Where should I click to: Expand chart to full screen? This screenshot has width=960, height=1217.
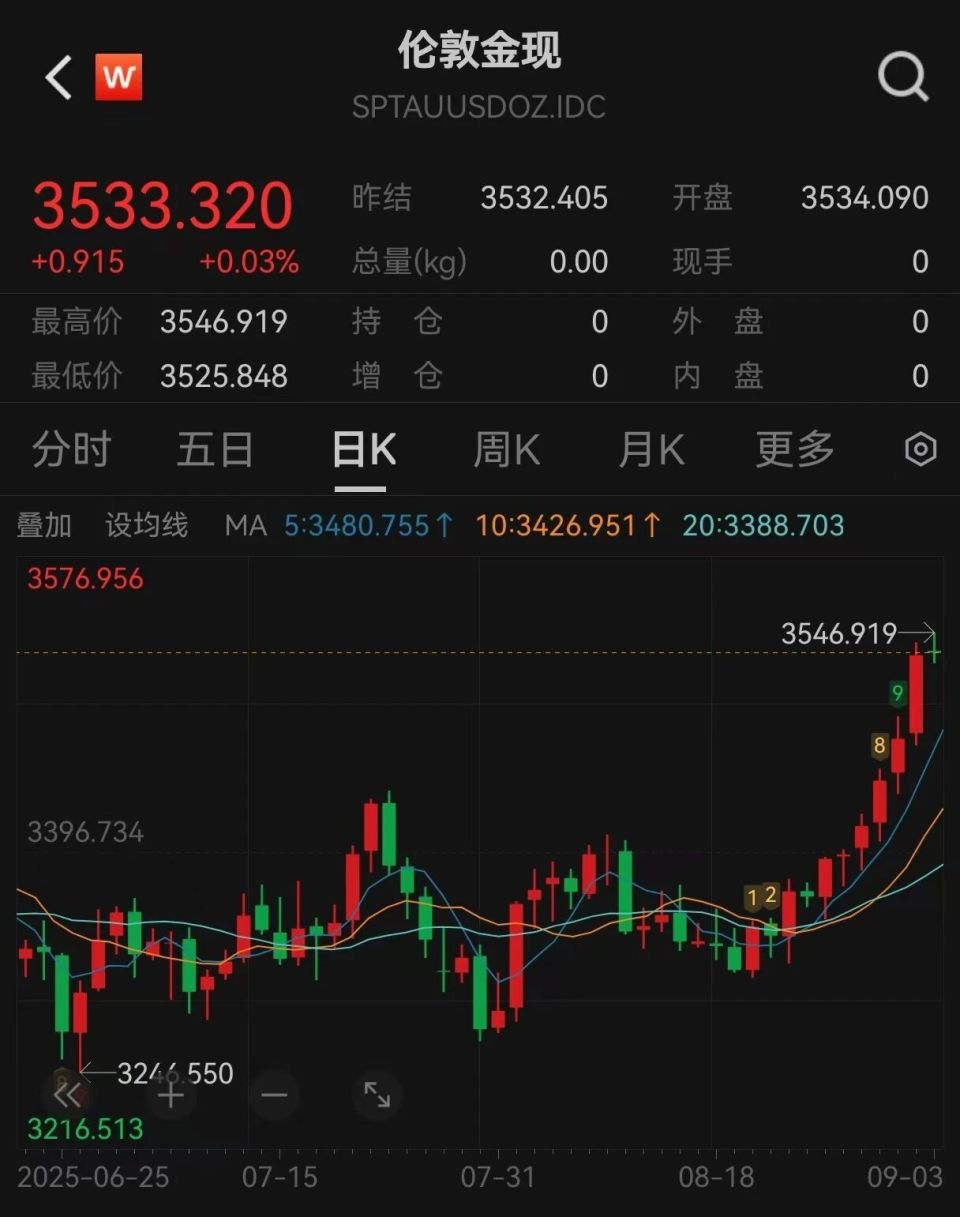point(377,1095)
